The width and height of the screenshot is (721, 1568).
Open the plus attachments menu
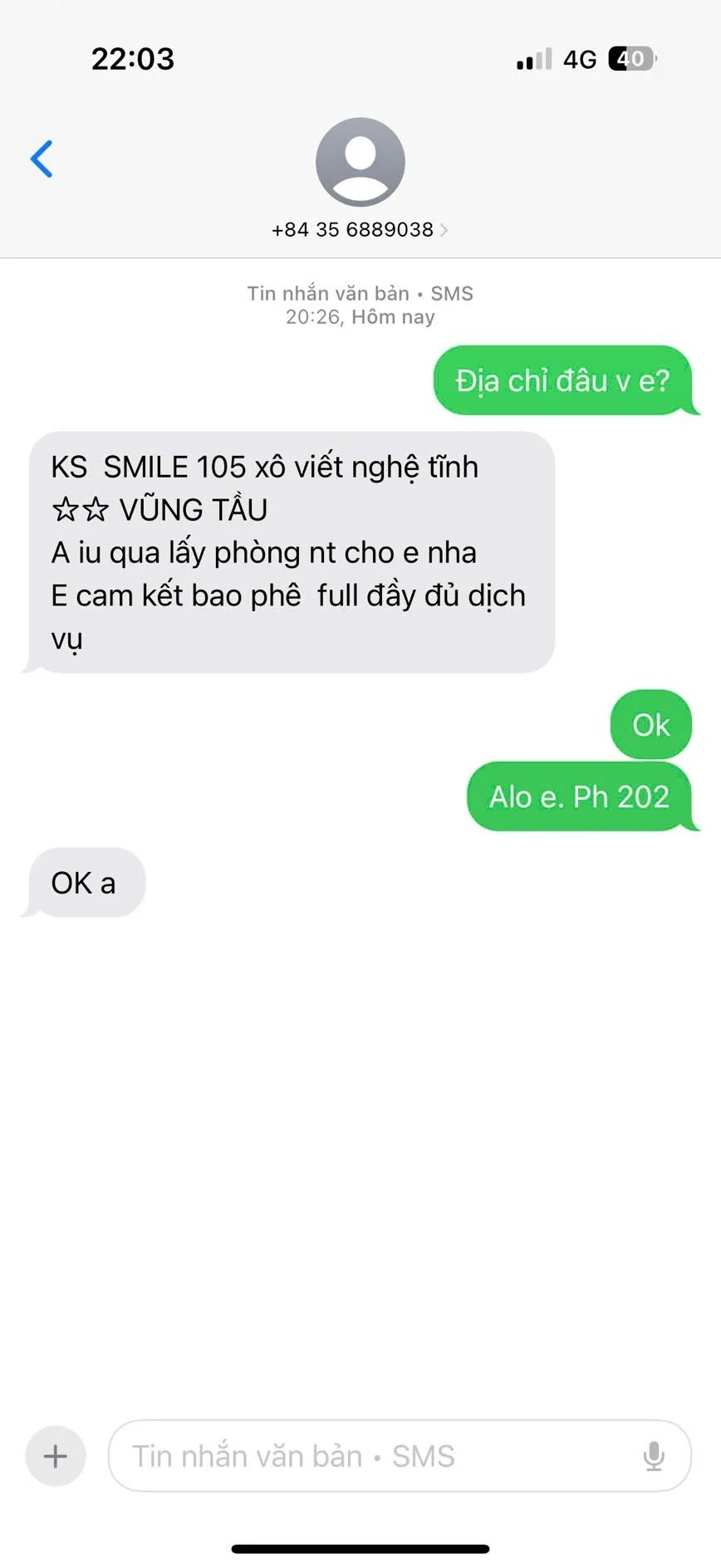click(56, 1456)
